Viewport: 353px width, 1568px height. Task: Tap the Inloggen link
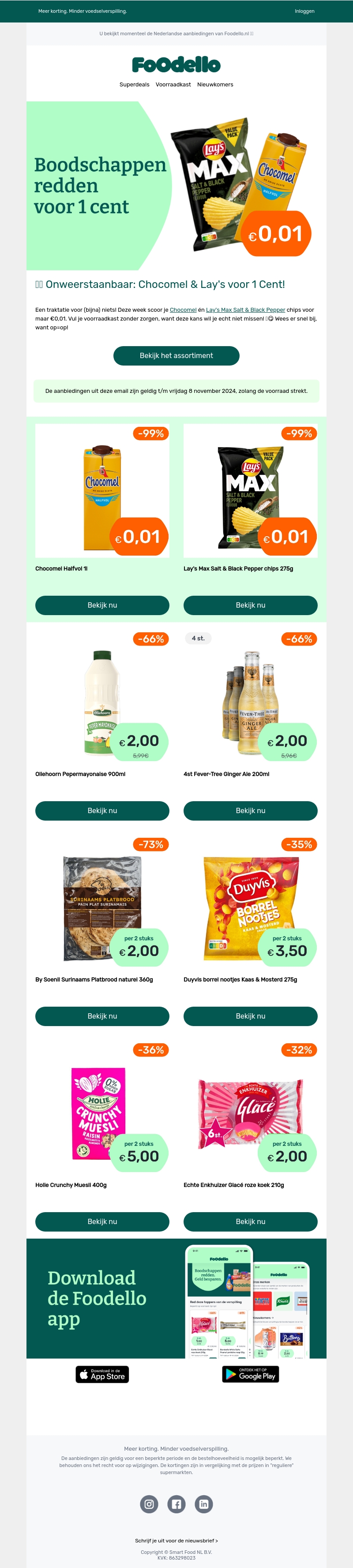304,11
